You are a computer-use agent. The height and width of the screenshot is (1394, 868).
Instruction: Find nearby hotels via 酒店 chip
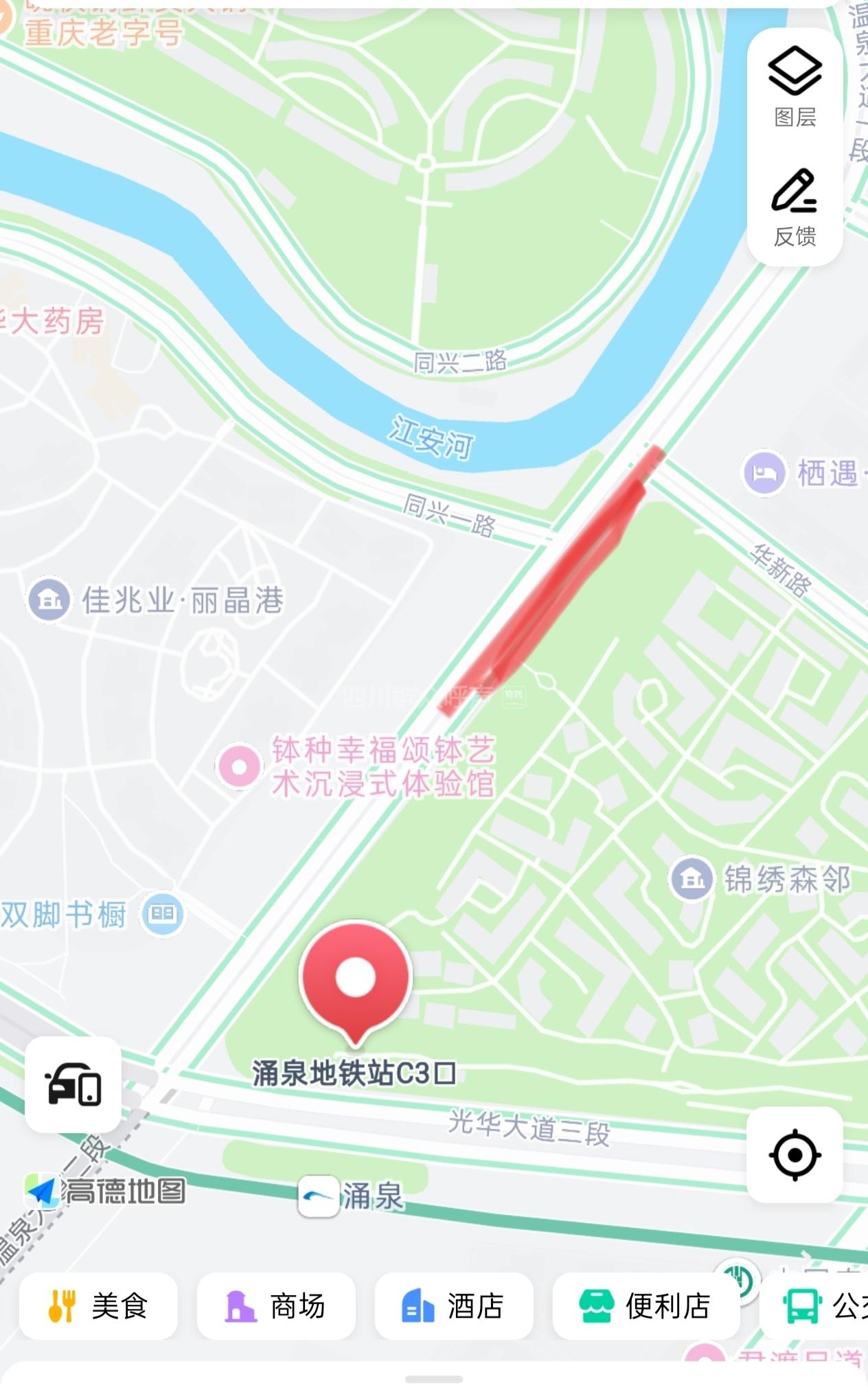tap(454, 1305)
